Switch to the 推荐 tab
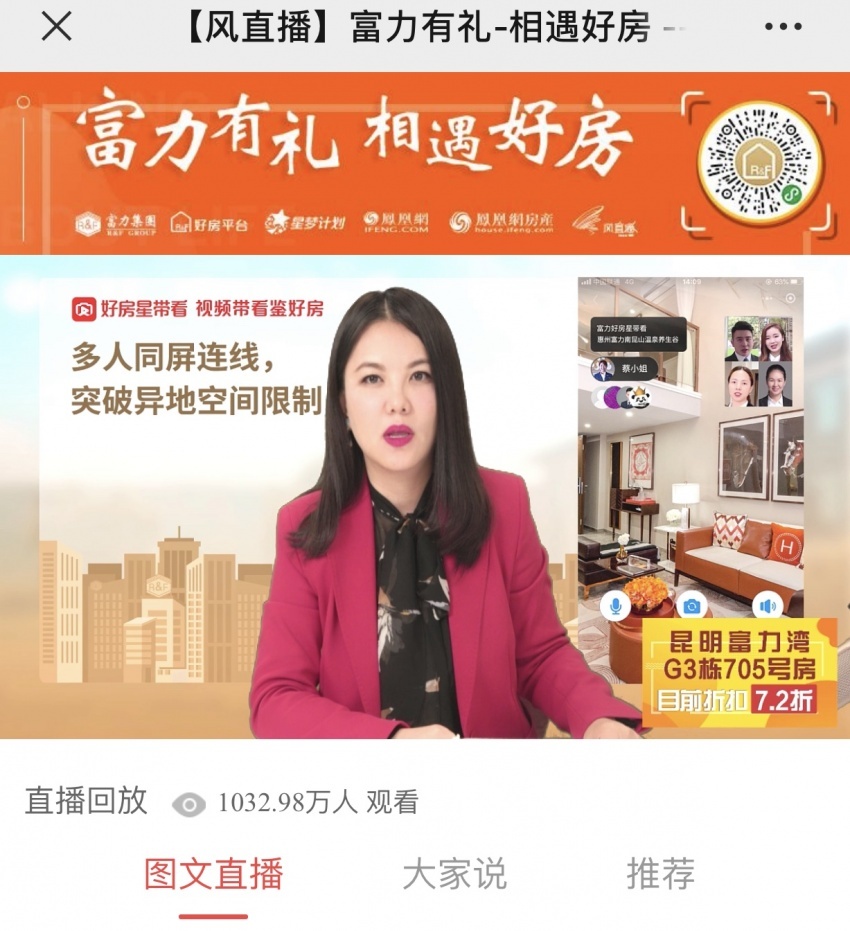Screen dimensions: 850x931 660,873
